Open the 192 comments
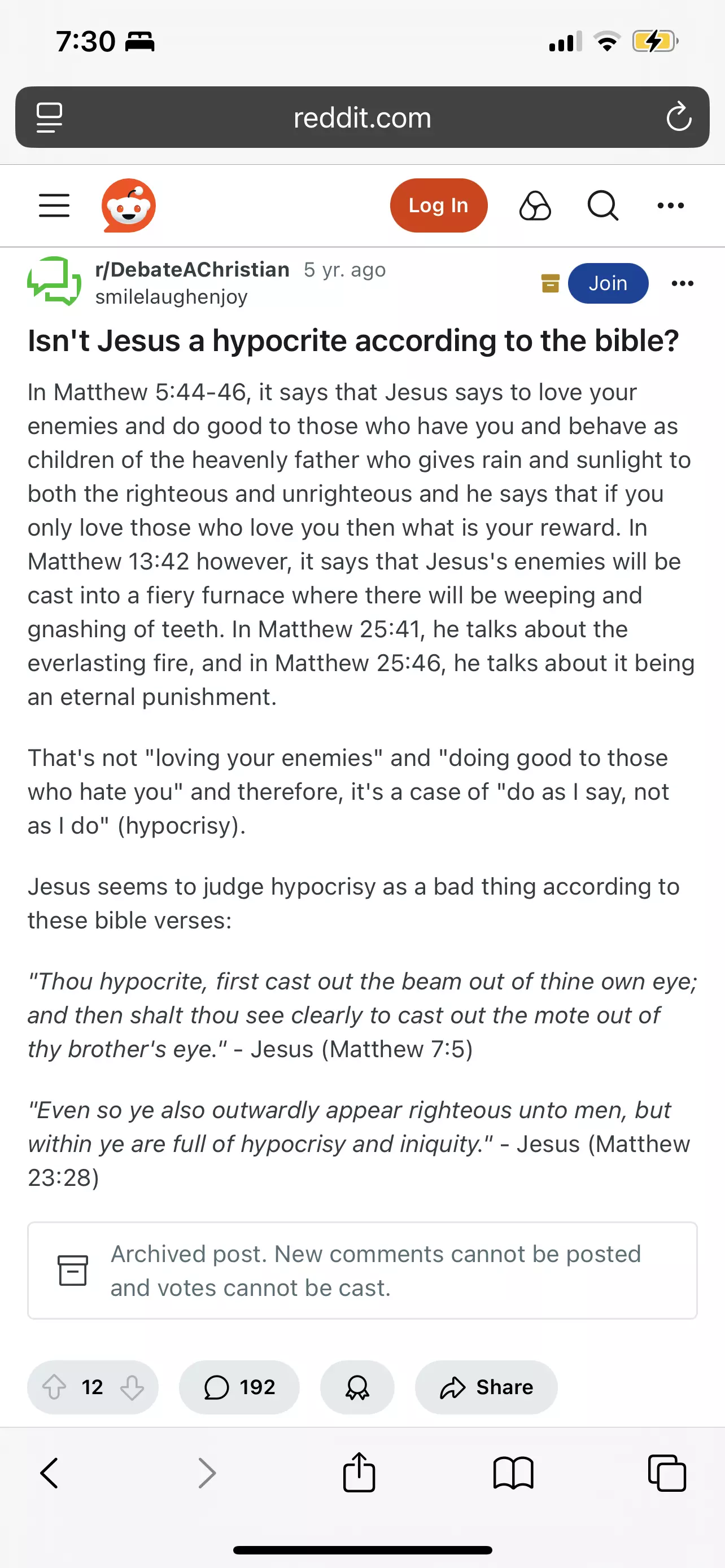 (x=239, y=1387)
